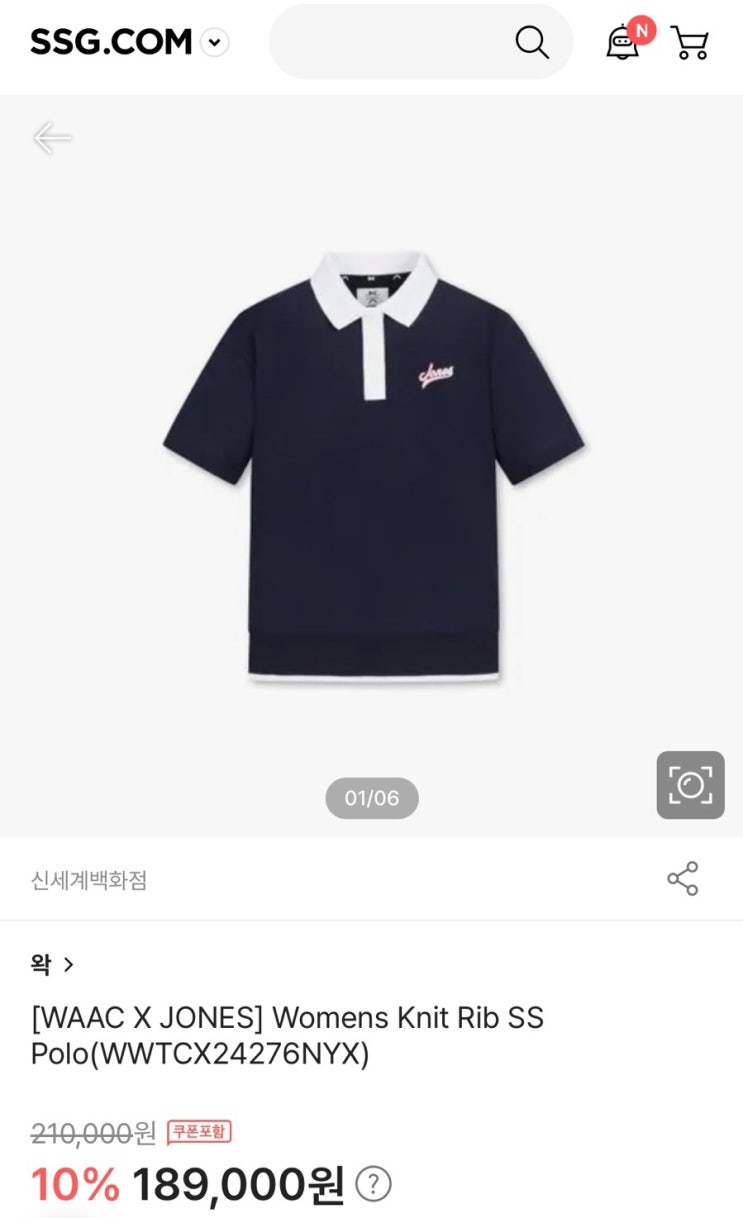Show price info via question mark icon
This screenshot has height=1218, width=743.
374,1184
